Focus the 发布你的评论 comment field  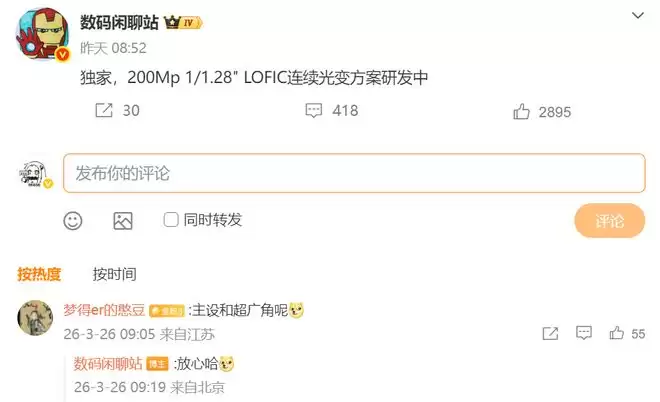click(354, 173)
